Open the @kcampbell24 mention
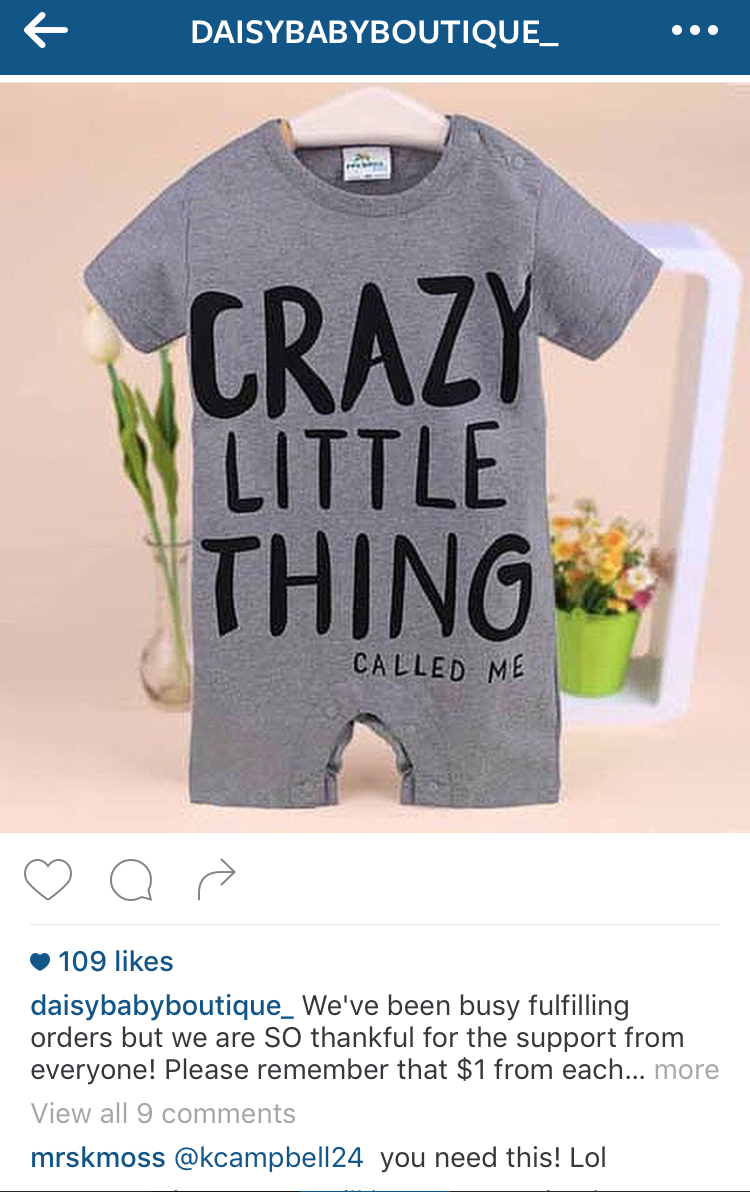The width and height of the screenshot is (750, 1192). point(269,1158)
